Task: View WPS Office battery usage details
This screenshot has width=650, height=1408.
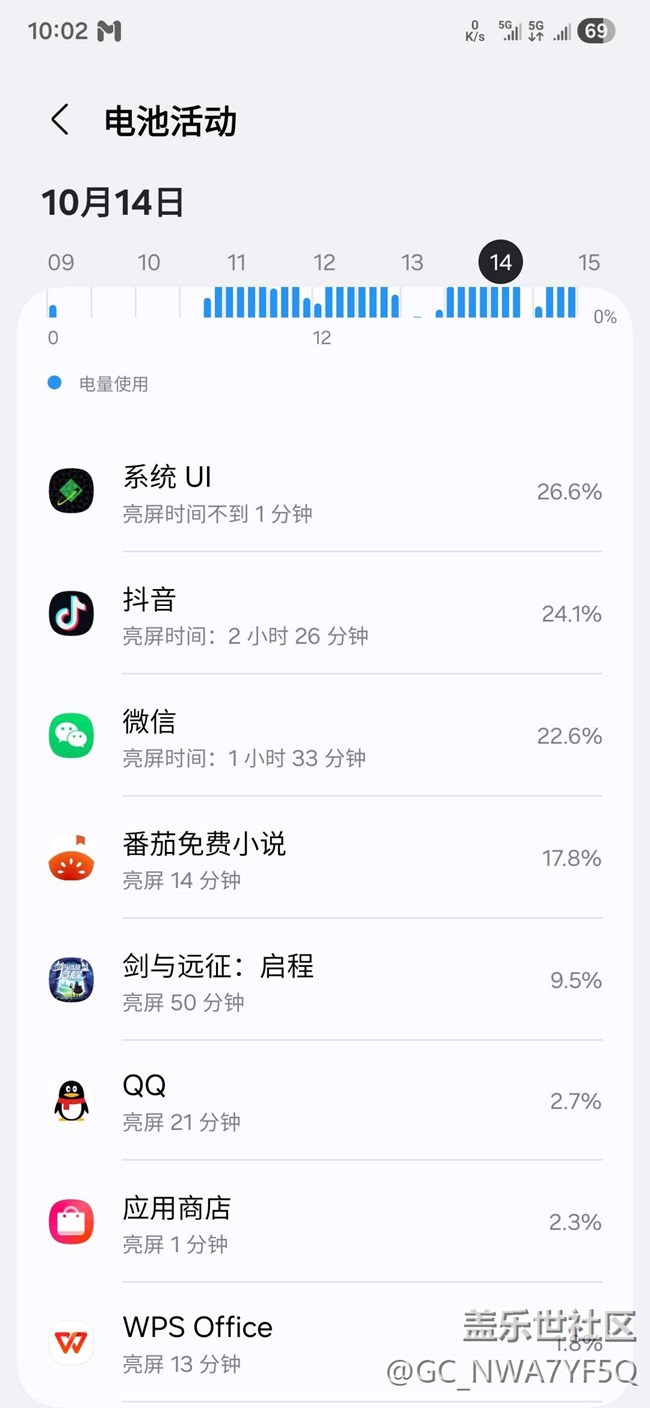Action: [x=325, y=1342]
